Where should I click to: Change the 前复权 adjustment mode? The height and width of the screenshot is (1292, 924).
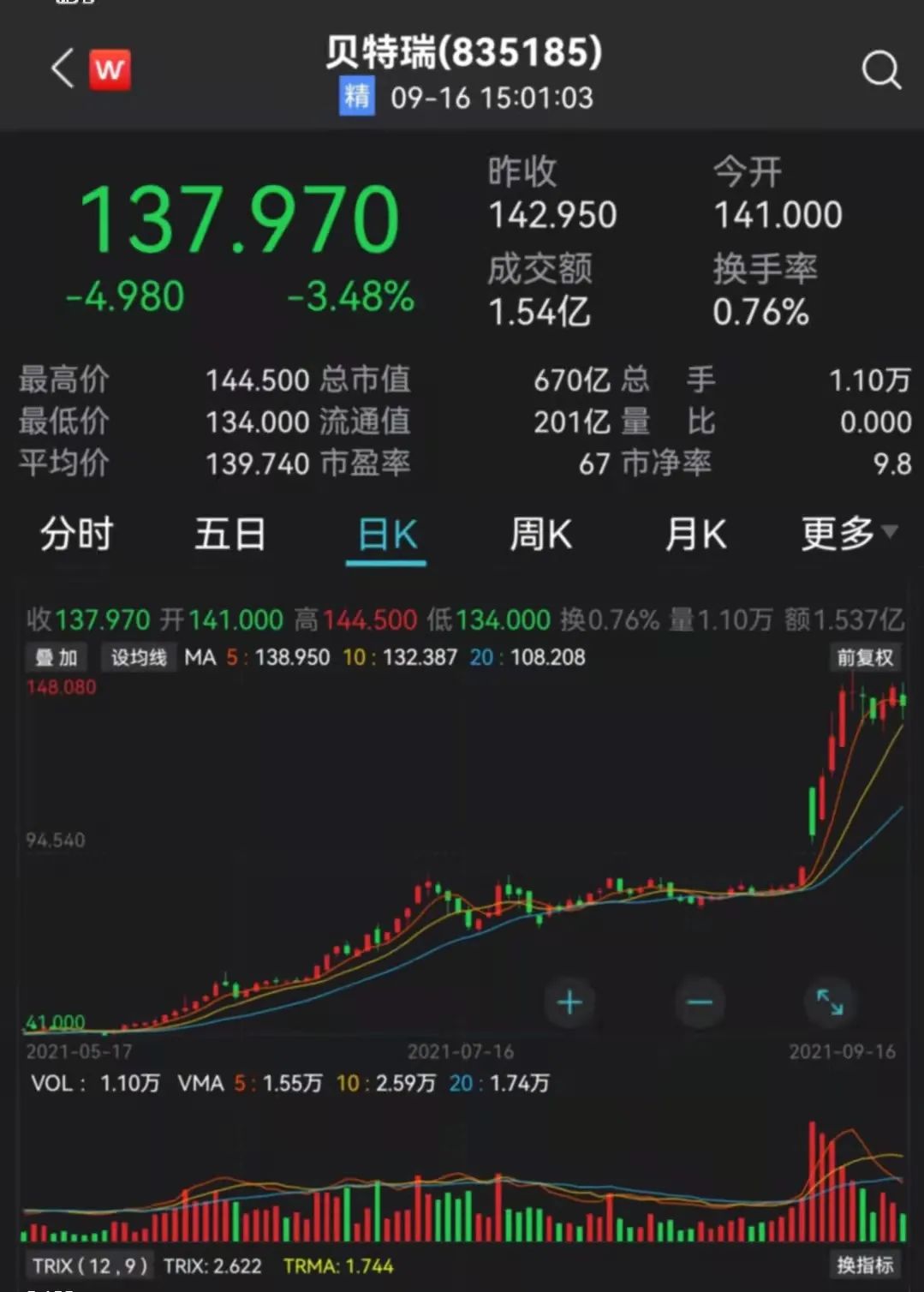865,657
